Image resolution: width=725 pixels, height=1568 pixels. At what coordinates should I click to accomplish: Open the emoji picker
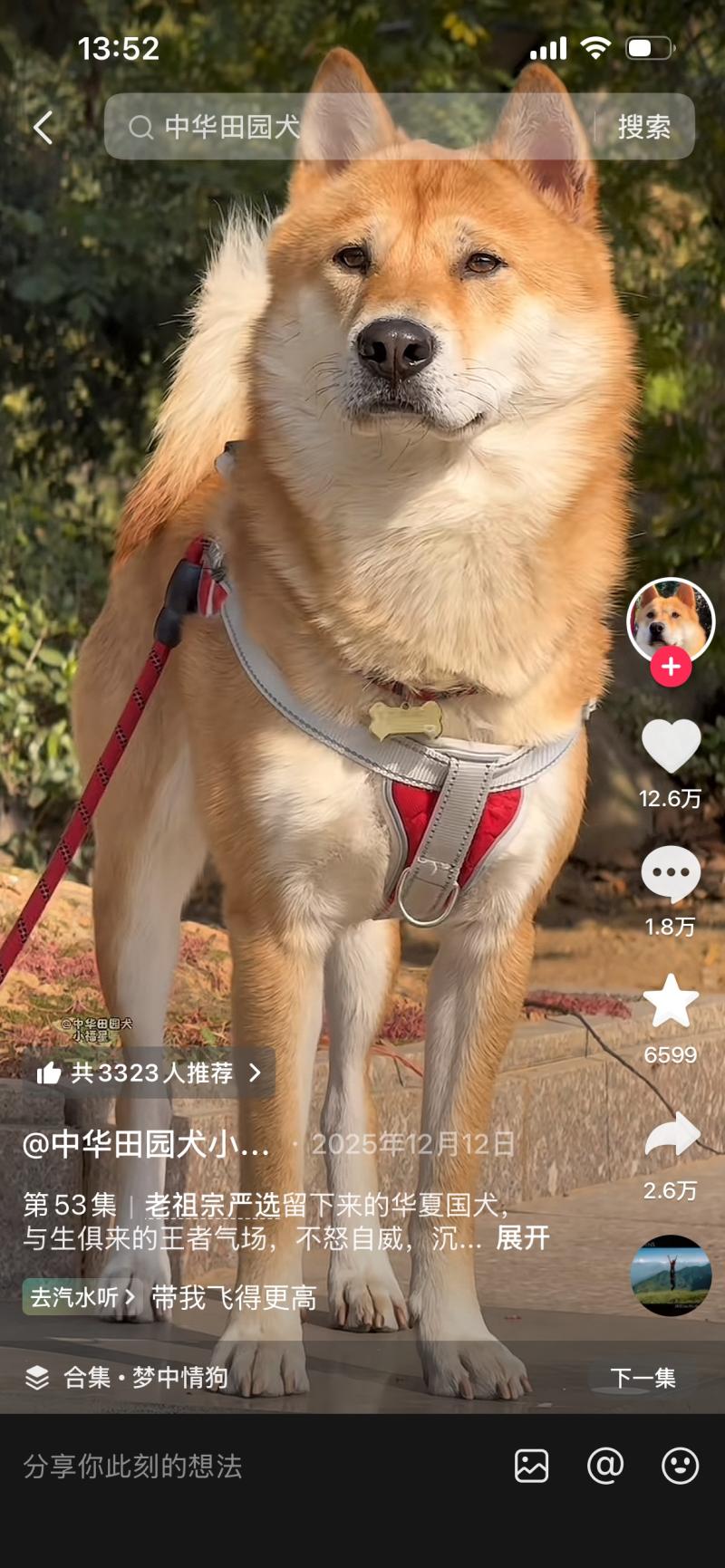coord(680,1466)
